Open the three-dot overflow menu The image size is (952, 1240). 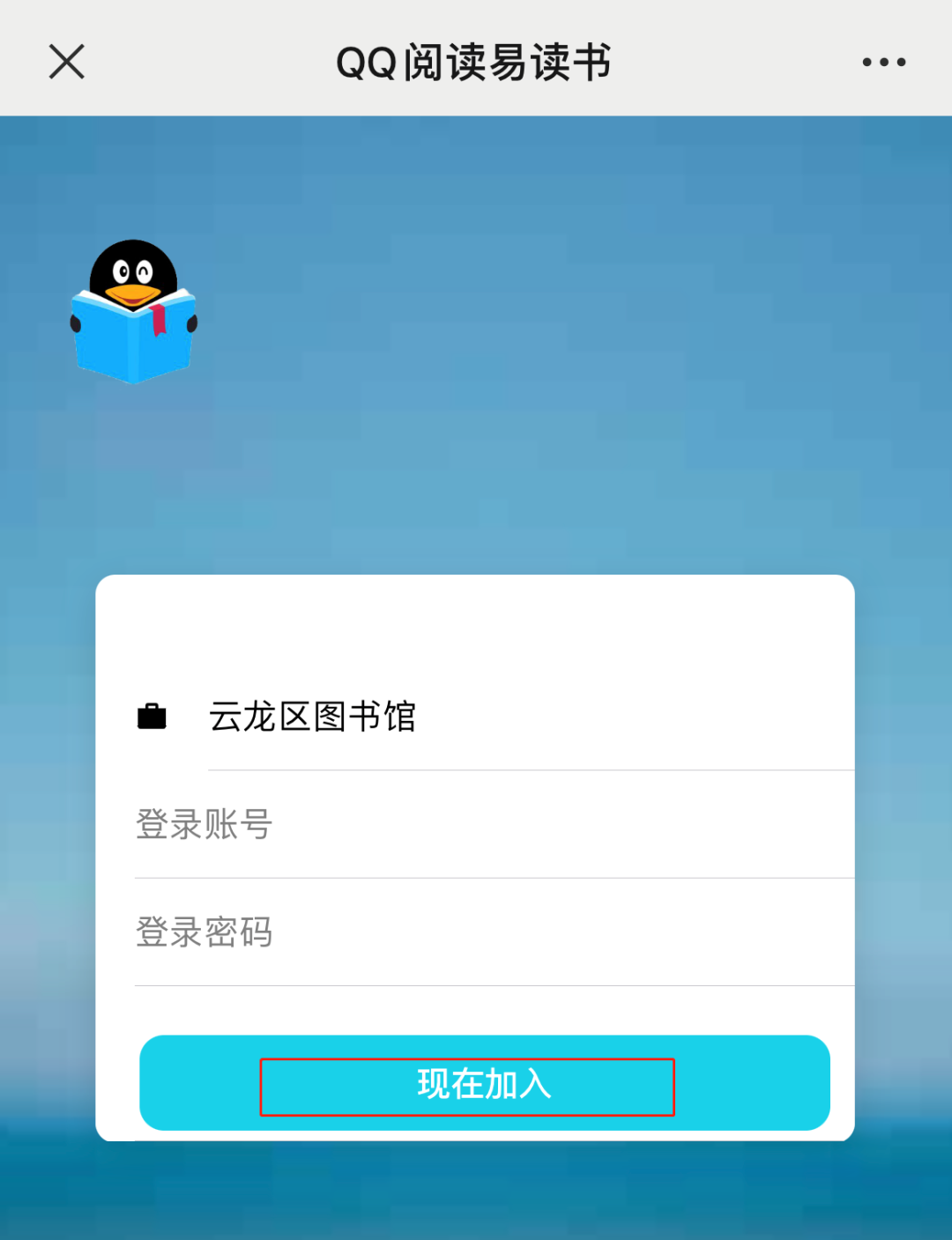883,62
